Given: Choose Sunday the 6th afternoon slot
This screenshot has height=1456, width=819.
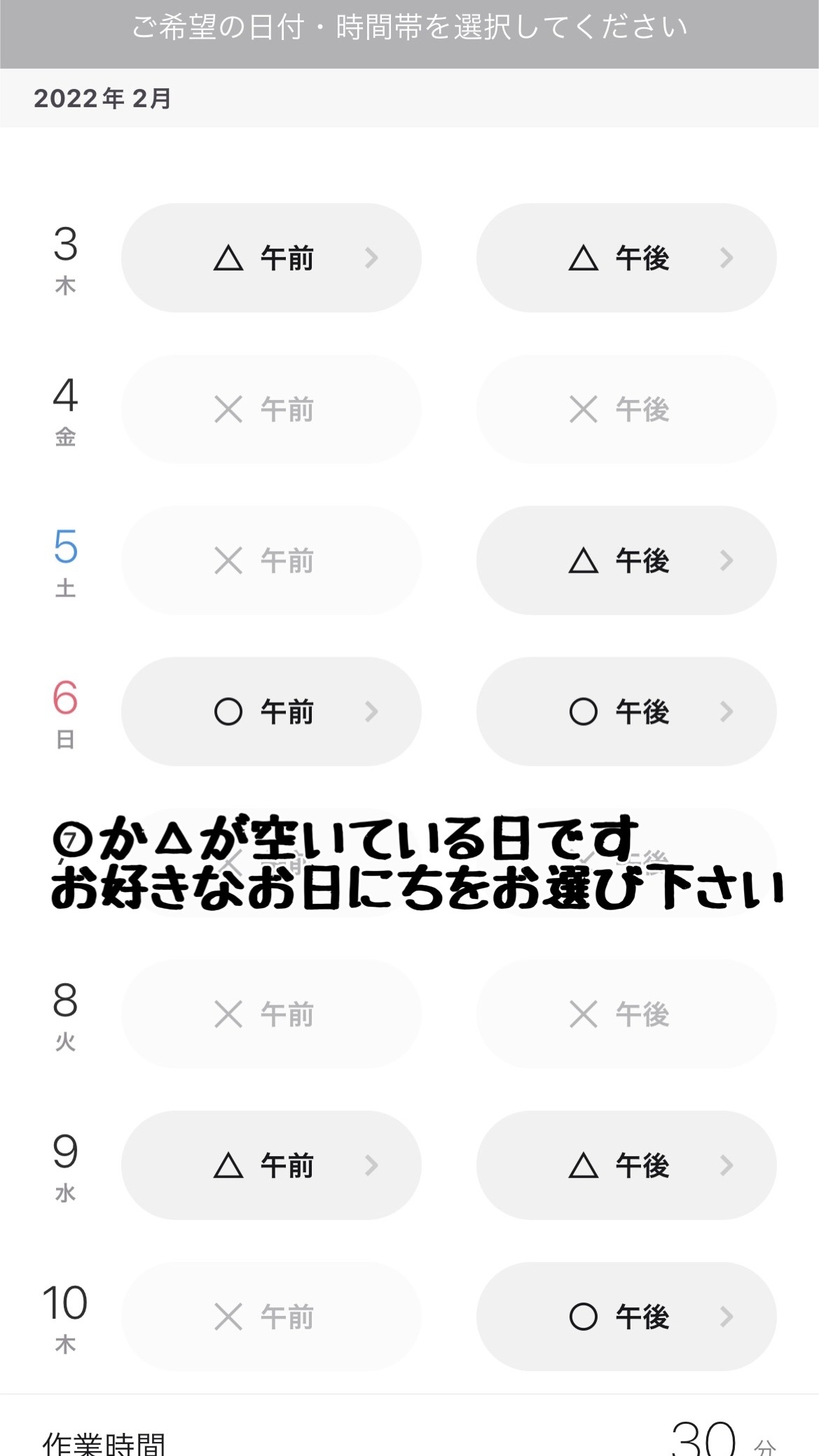Looking at the screenshot, I should point(626,712).
